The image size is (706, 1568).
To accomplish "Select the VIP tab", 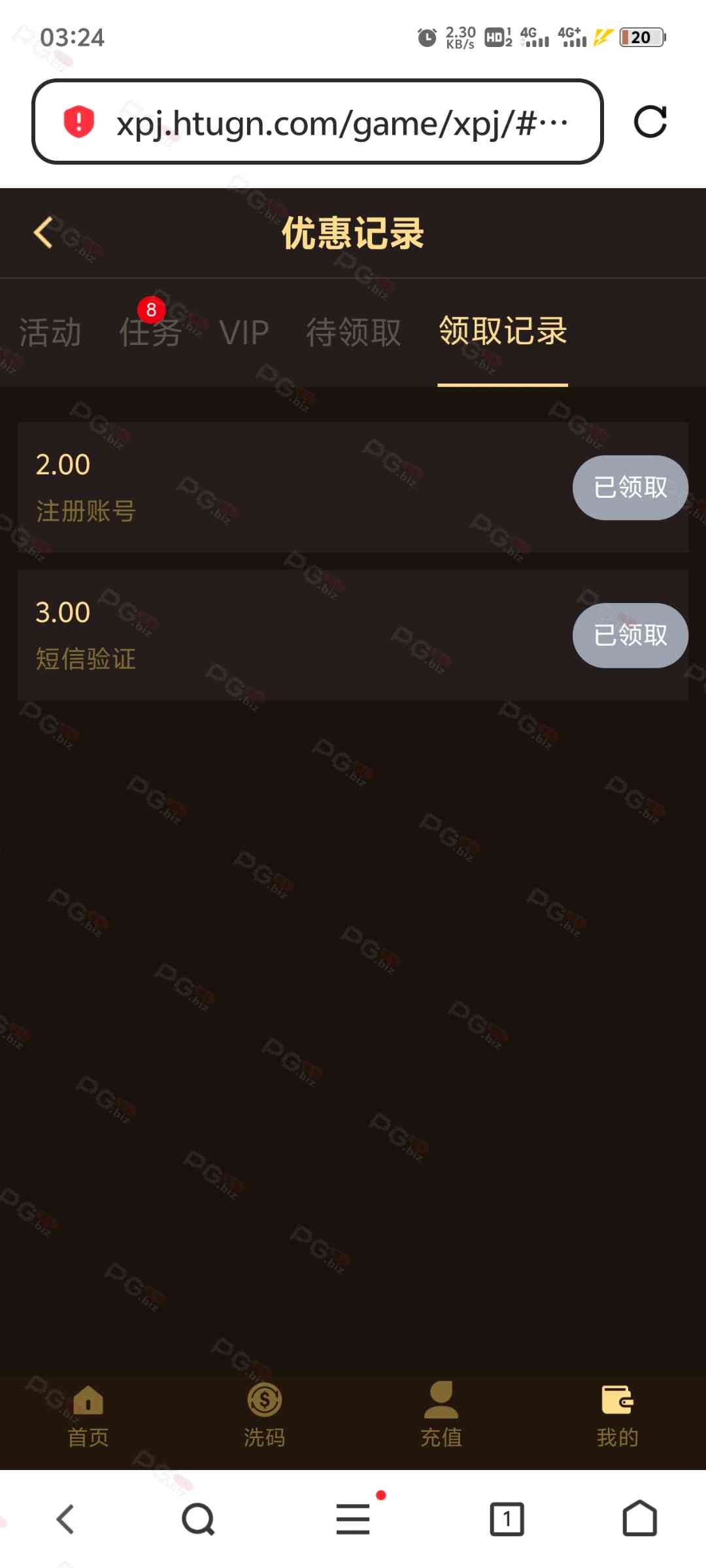I will pos(244,332).
